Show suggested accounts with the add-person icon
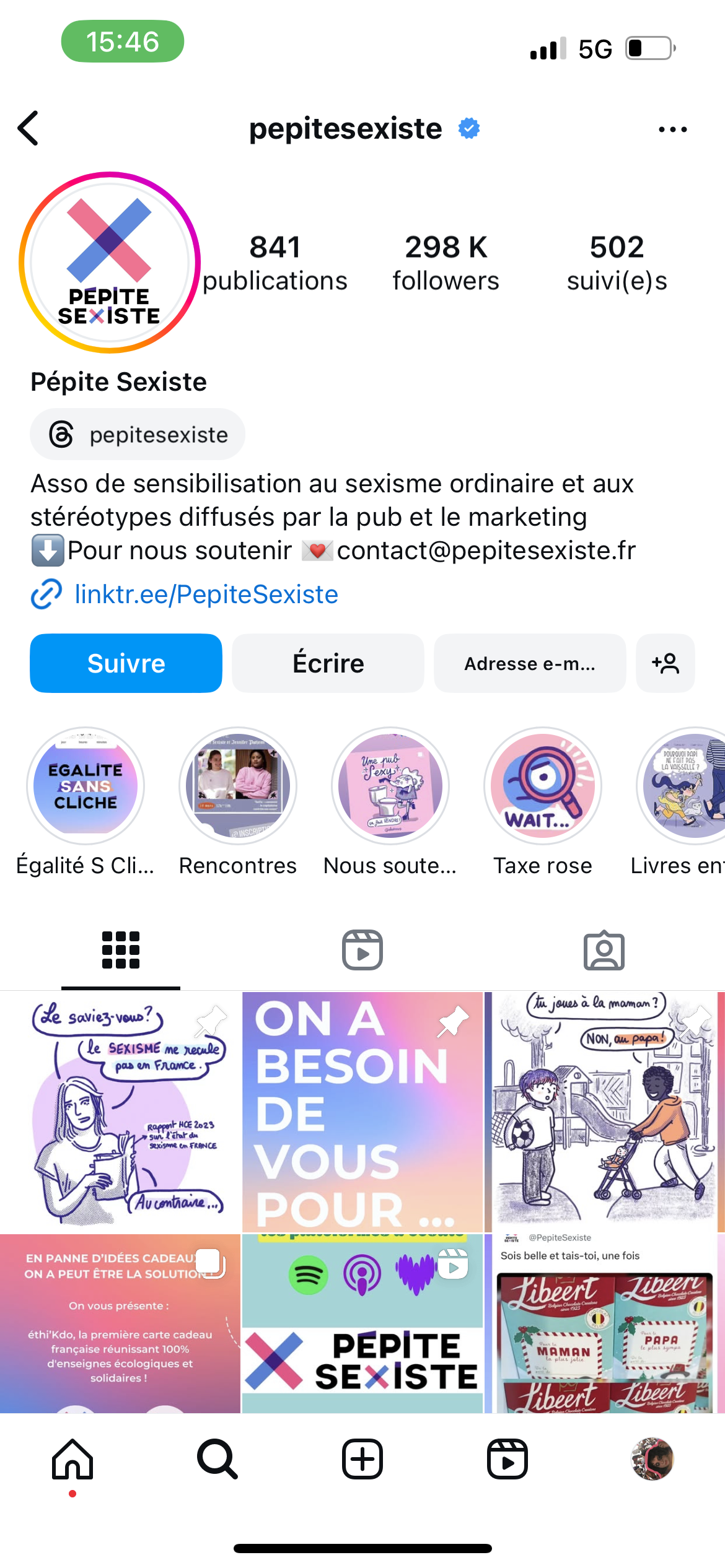This screenshot has height=1568, width=725. (665, 663)
